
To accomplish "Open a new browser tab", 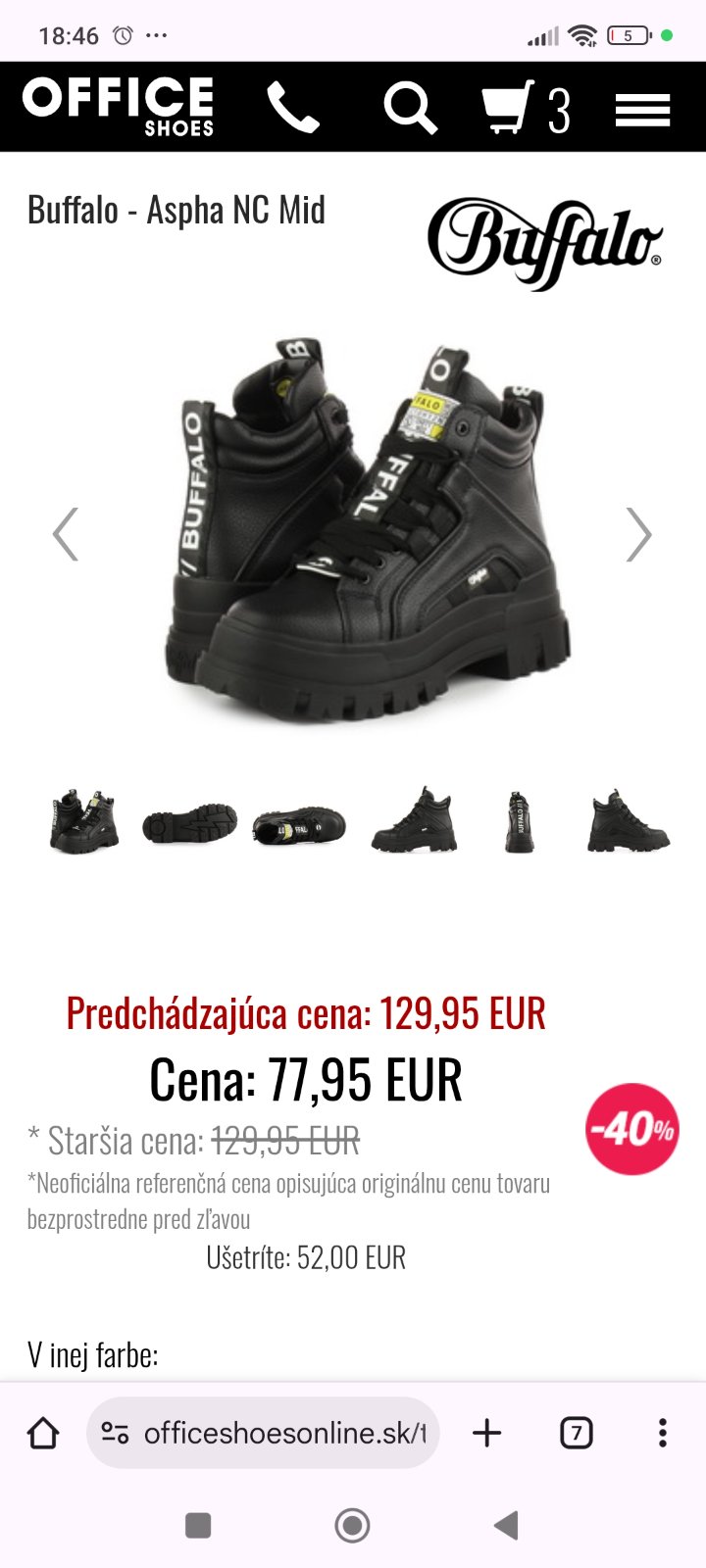I will (x=486, y=1433).
